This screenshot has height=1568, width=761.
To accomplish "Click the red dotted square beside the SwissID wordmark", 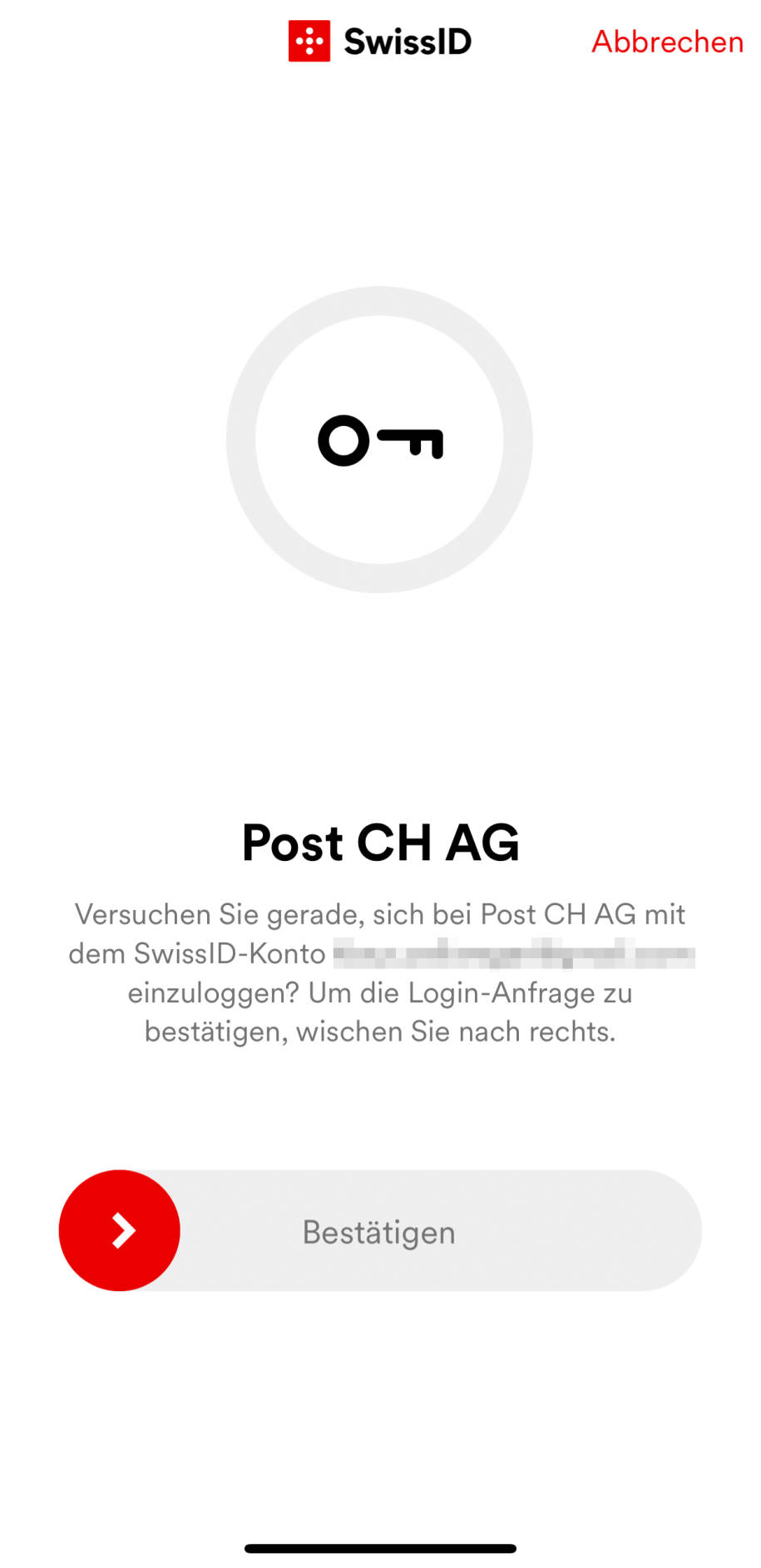I will point(309,41).
